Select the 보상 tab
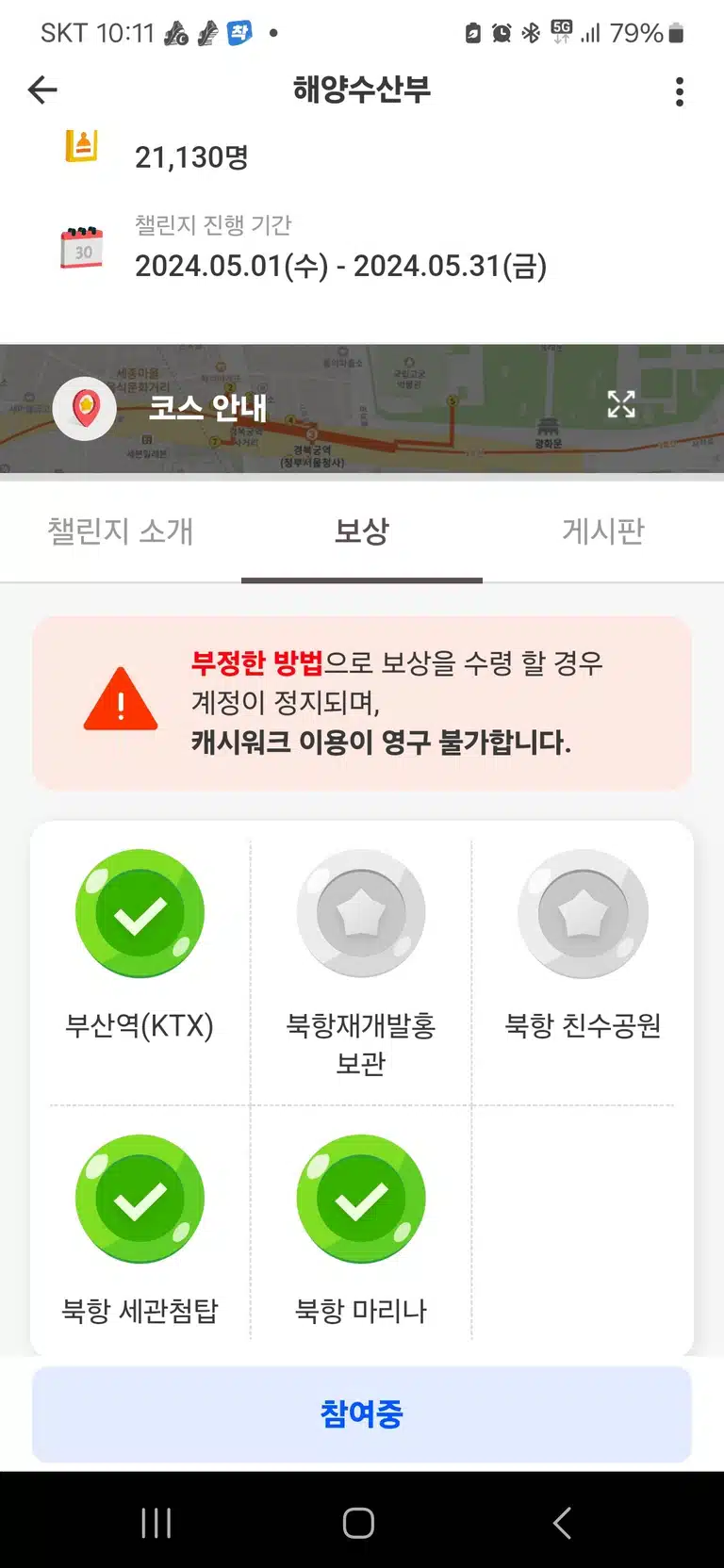Image resolution: width=724 pixels, height=1568 pixels. [362, 531]
